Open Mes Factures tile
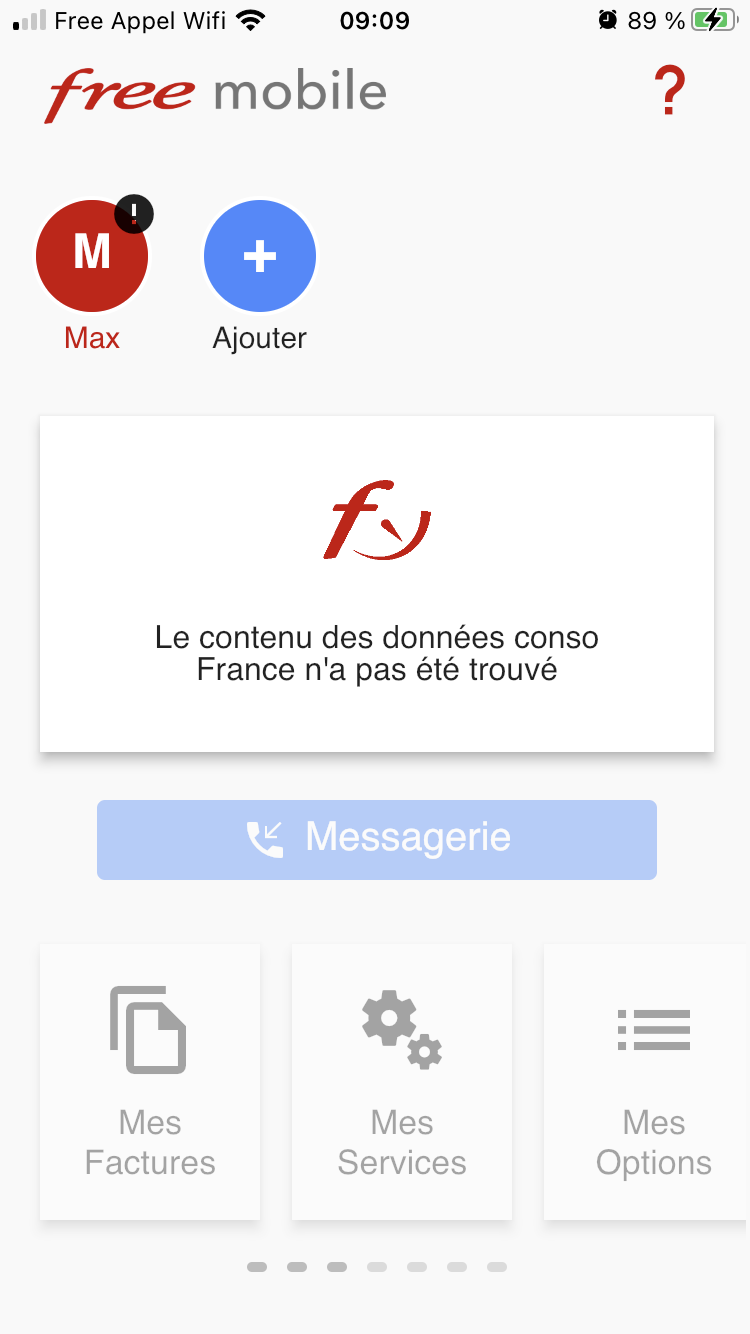Image resolution: width=750 pixels, height=1334 pixels. (150, 1081)
